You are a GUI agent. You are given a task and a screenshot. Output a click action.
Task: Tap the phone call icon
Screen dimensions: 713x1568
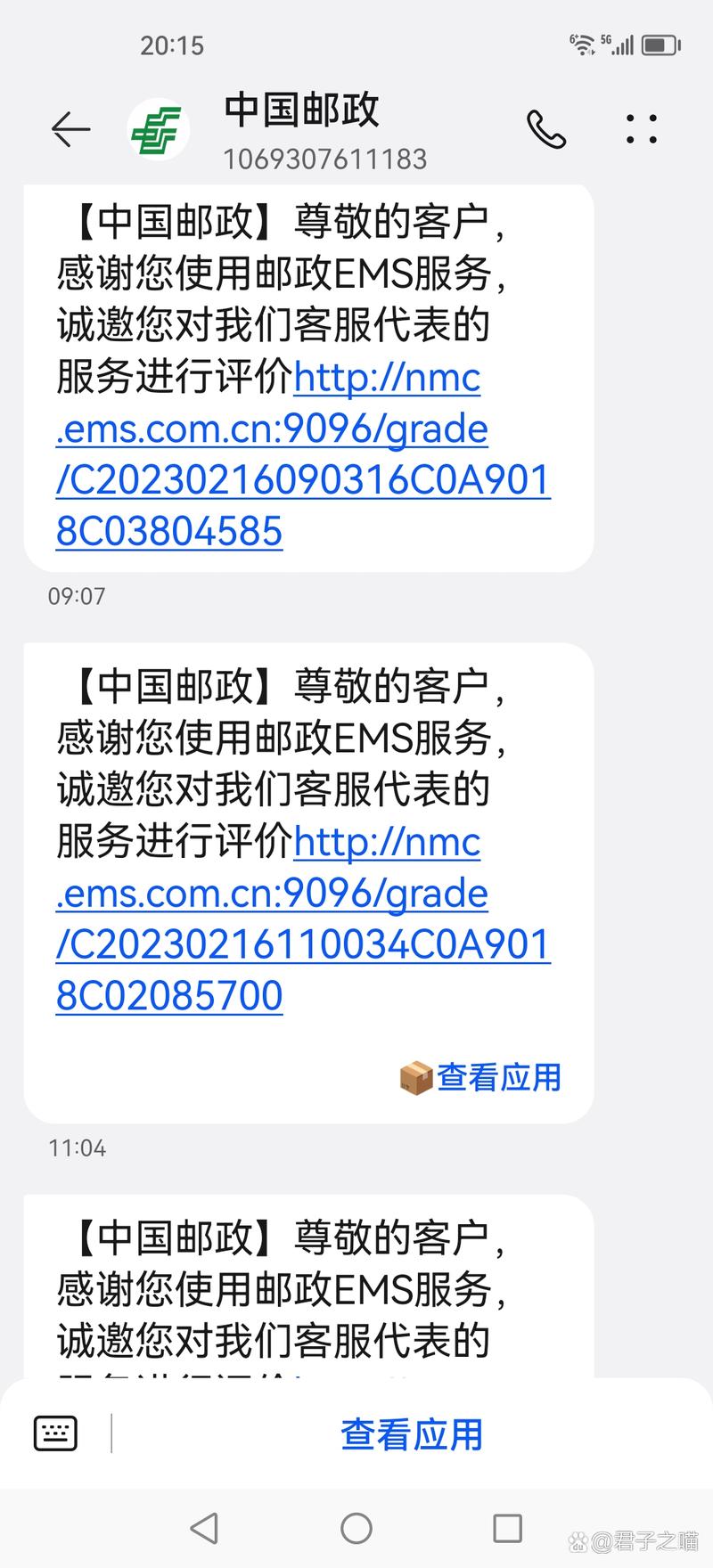pyautogui.click(x=546, y=129)
